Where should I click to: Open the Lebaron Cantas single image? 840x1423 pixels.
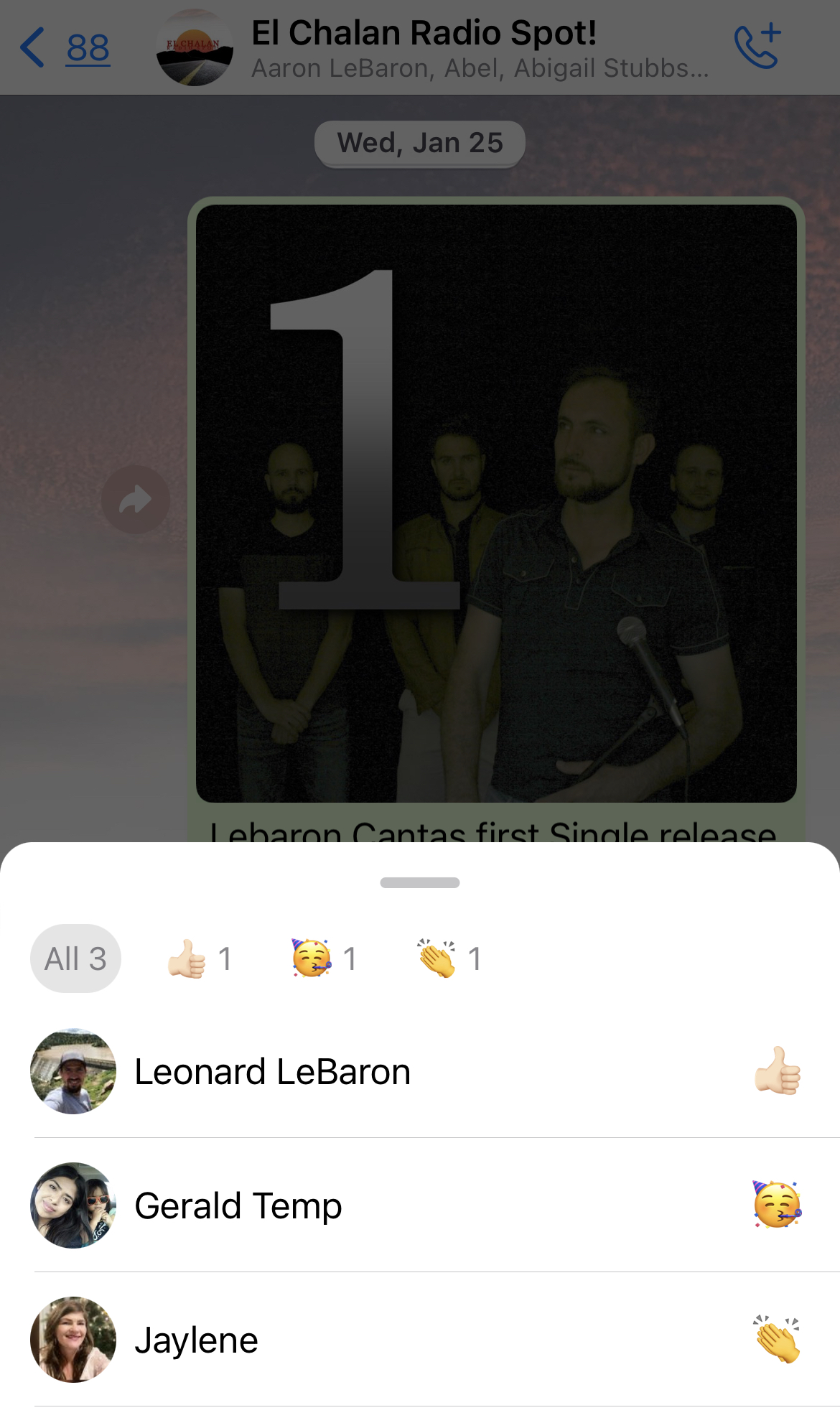[x=496, y=503]
